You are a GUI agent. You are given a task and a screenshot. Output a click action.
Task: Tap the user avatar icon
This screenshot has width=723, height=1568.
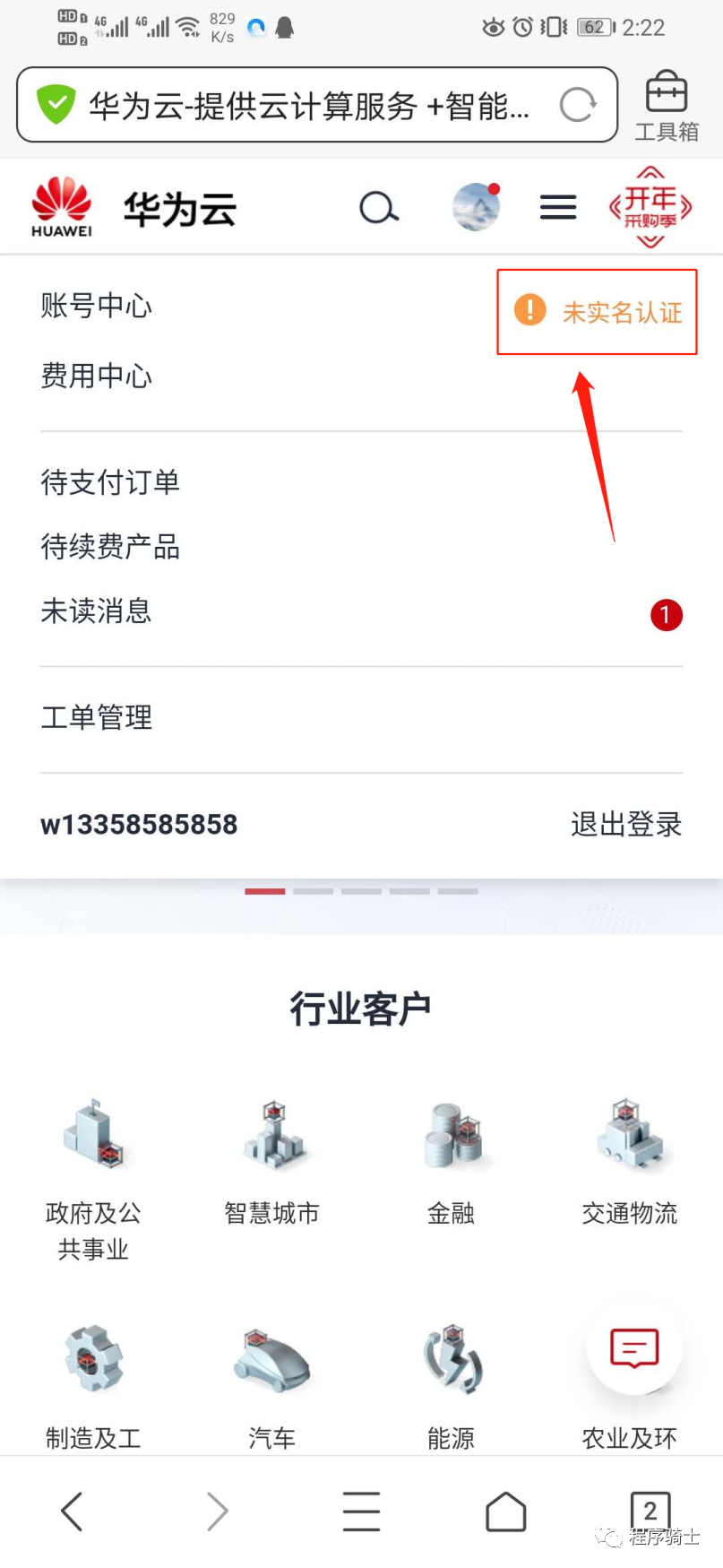click(476, 207)
